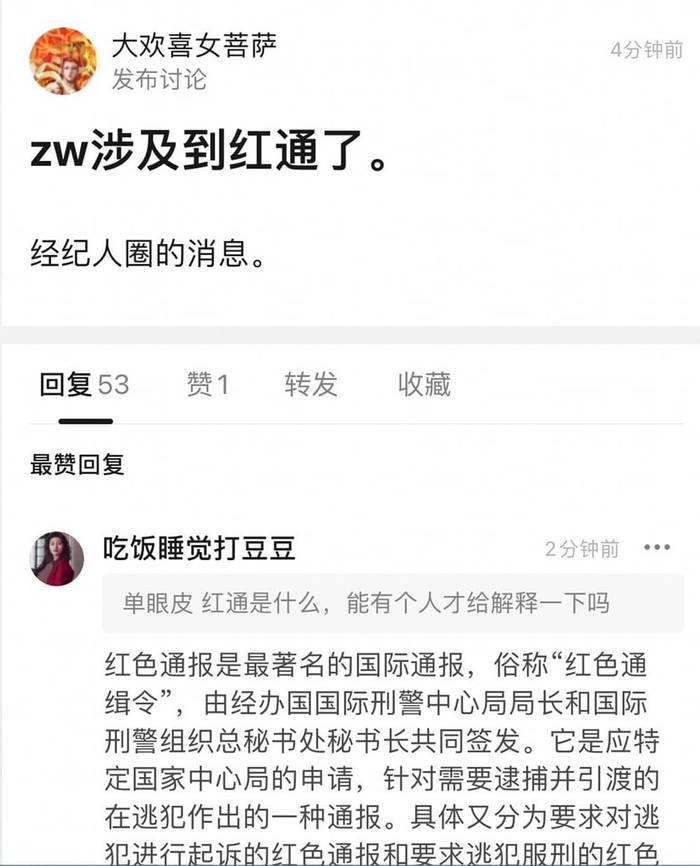
Task: Open 大欢喜女菩萨's profile avatar
Action: coord(63,61)
